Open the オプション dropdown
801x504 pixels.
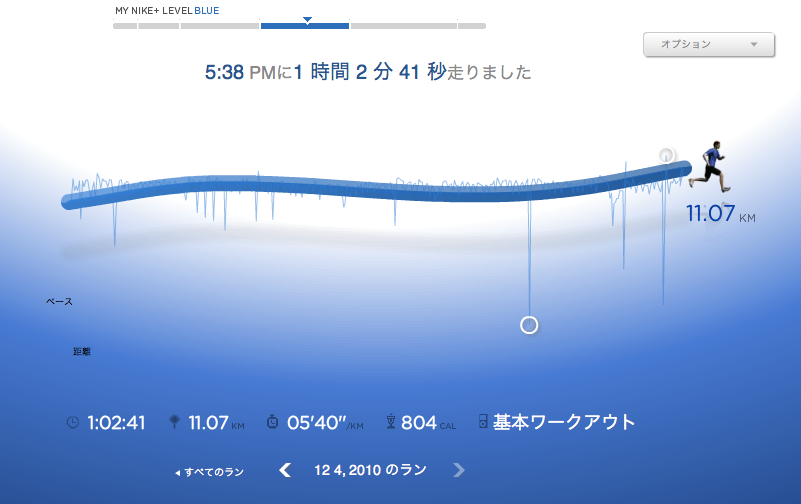point(709,44)
